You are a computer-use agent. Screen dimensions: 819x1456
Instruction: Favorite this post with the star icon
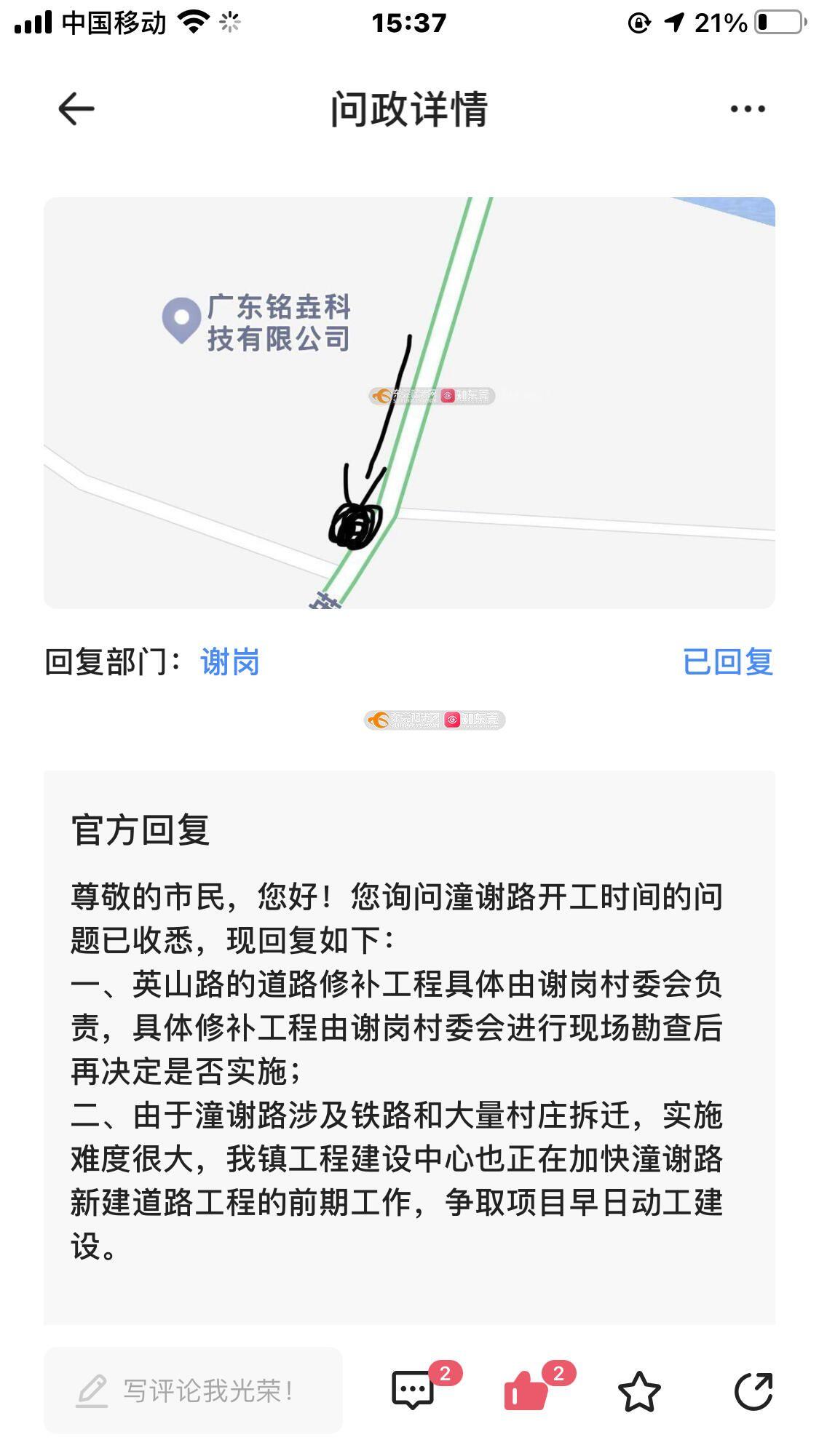click(x=639, y=1391)
